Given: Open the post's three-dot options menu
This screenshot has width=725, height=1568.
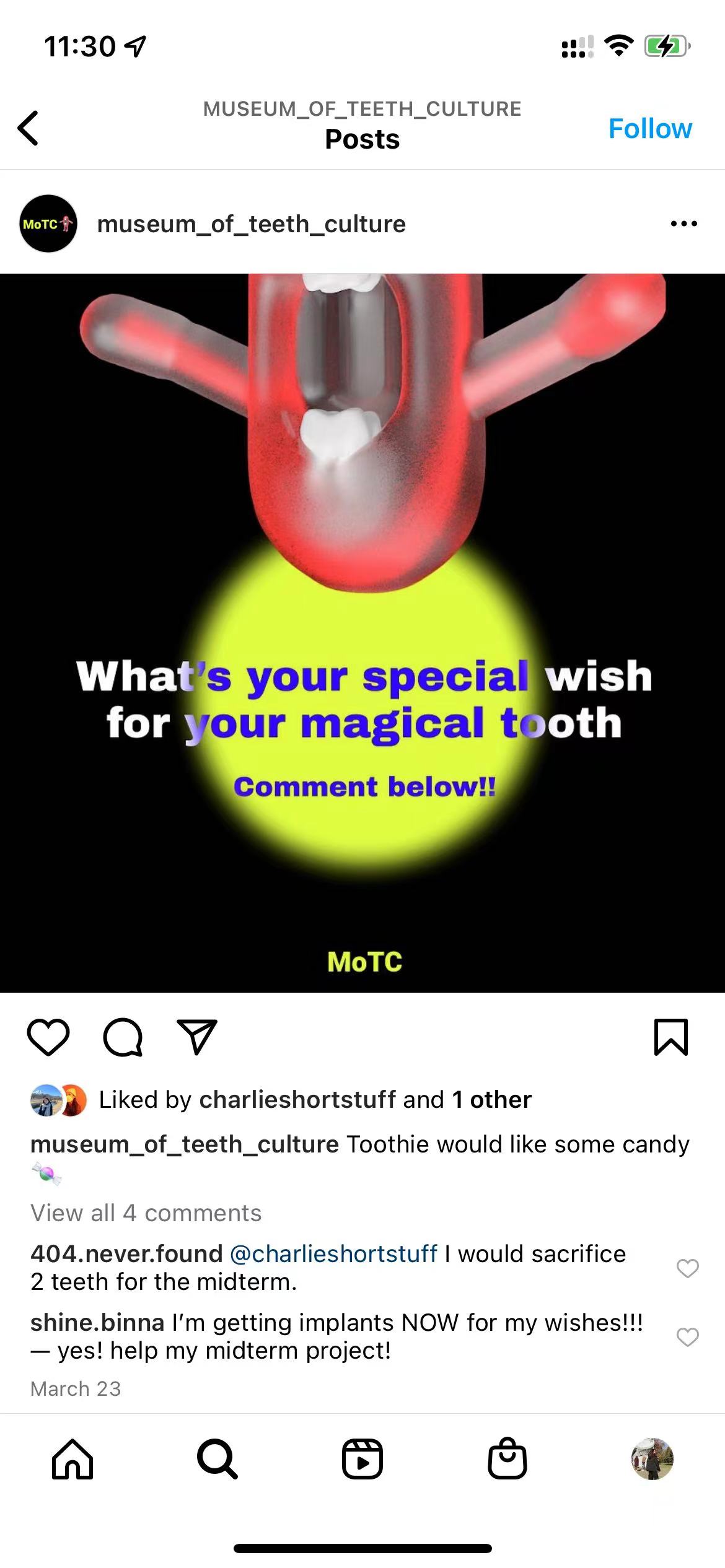Looking at the screenshot, I should (683, 224).
